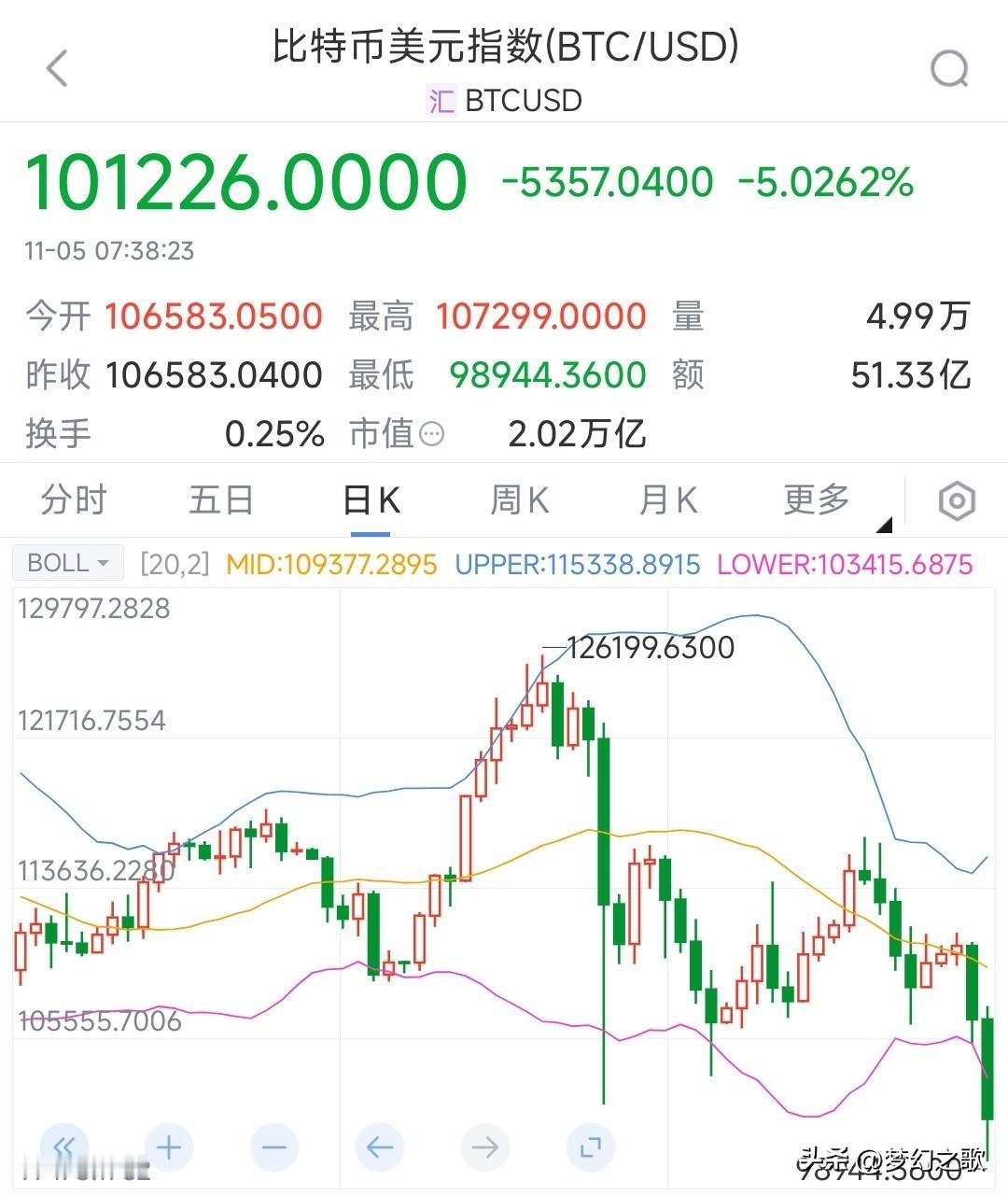Jump to earliest data with double-chevron icon

pos(63,1146)
